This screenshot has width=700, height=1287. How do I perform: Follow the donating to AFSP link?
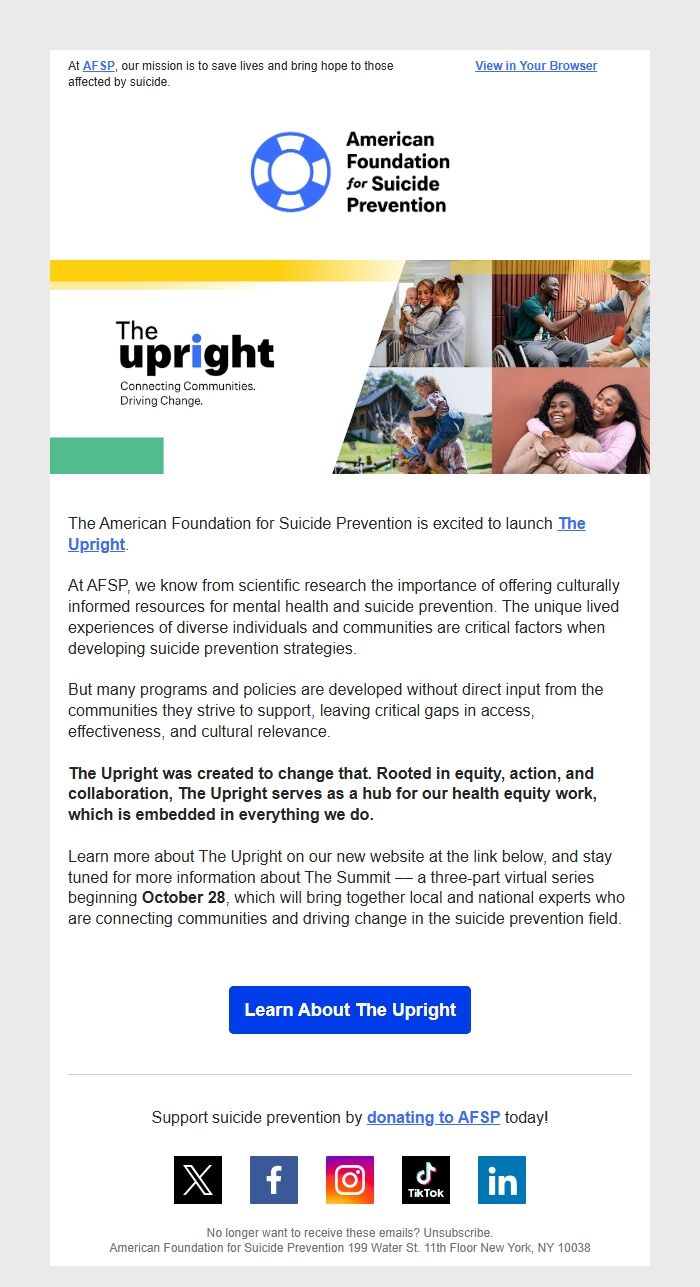(433, 1118)
